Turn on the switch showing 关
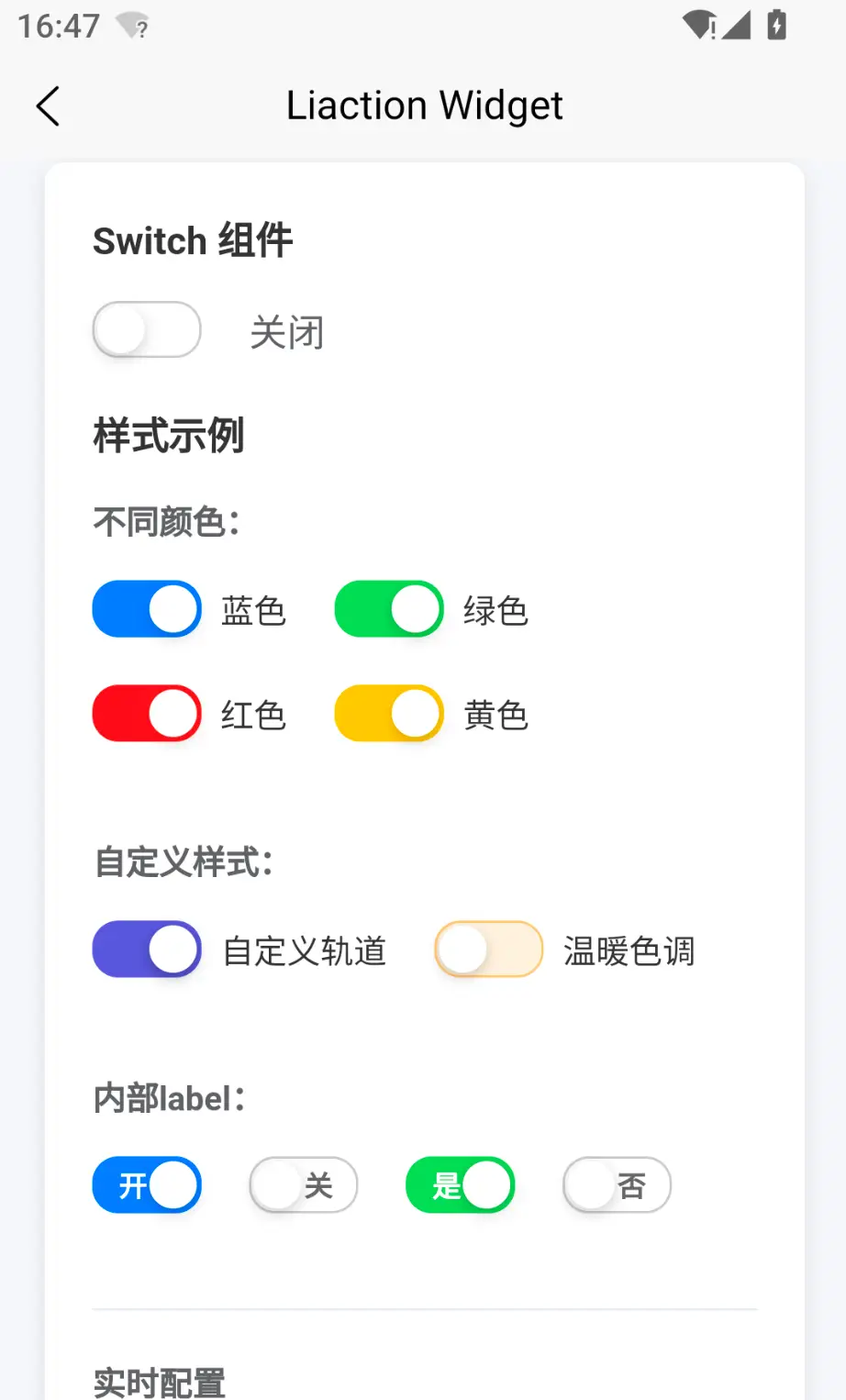This screenshot has height=1400, width=846. point(304,1185)
